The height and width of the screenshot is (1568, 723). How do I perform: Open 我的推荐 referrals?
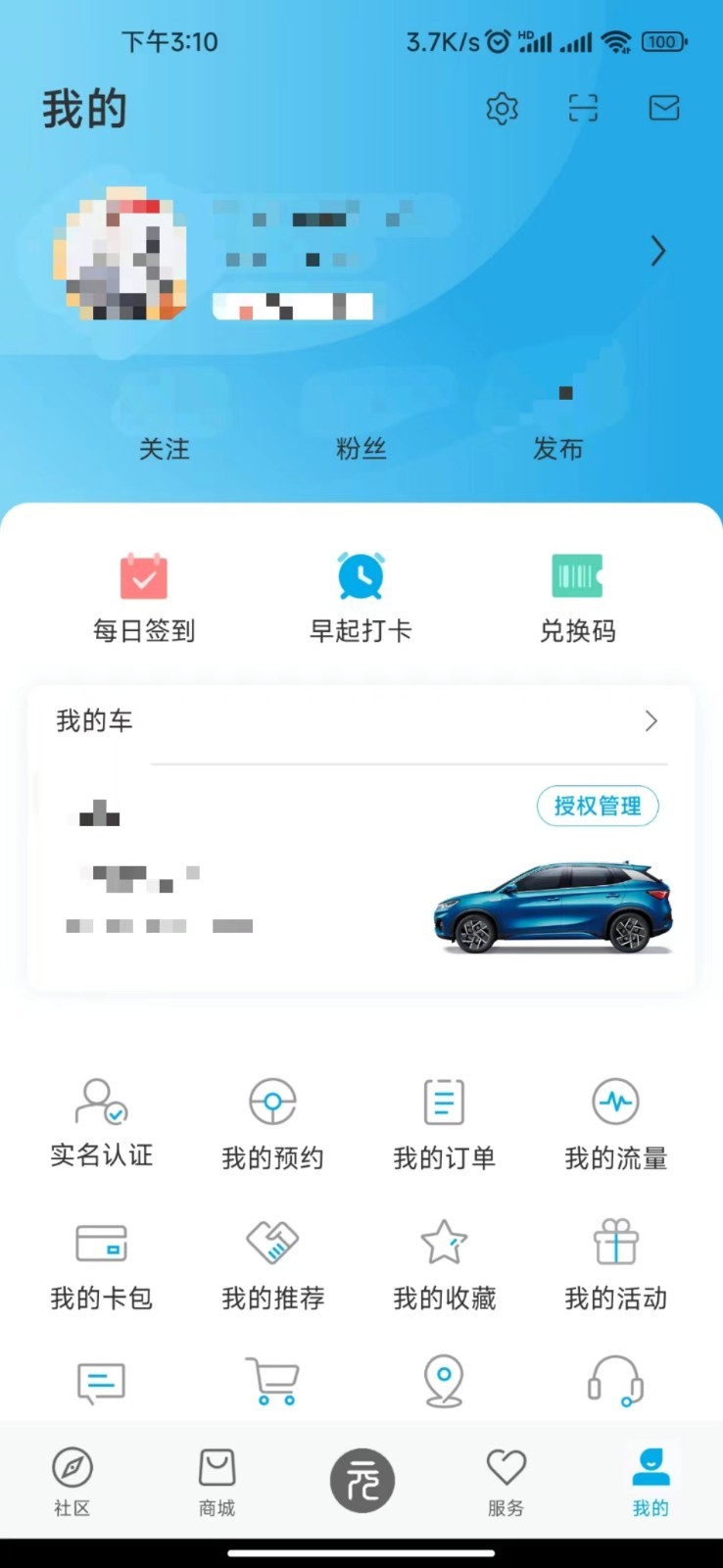coord(272,1264)
